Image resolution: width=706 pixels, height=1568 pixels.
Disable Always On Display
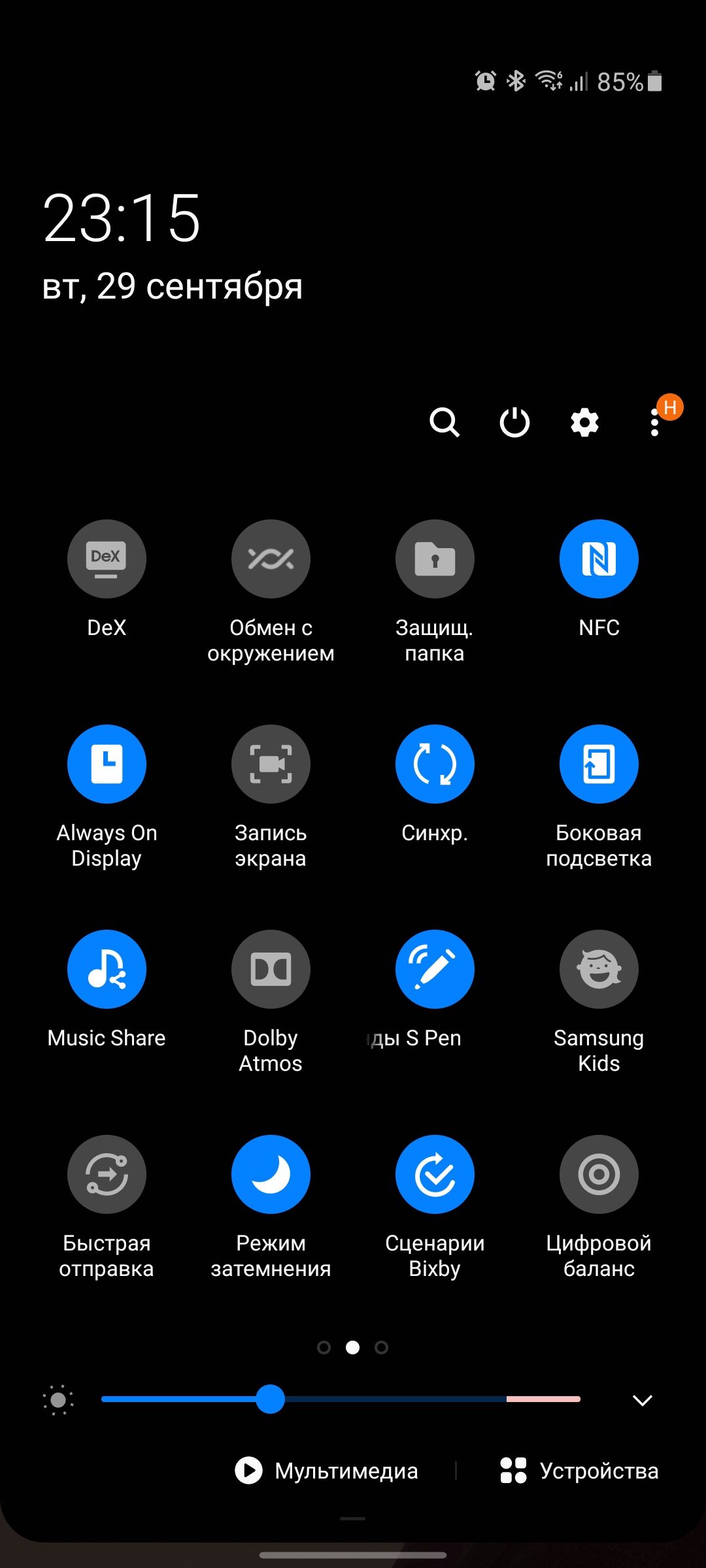(x=107, y=764)
